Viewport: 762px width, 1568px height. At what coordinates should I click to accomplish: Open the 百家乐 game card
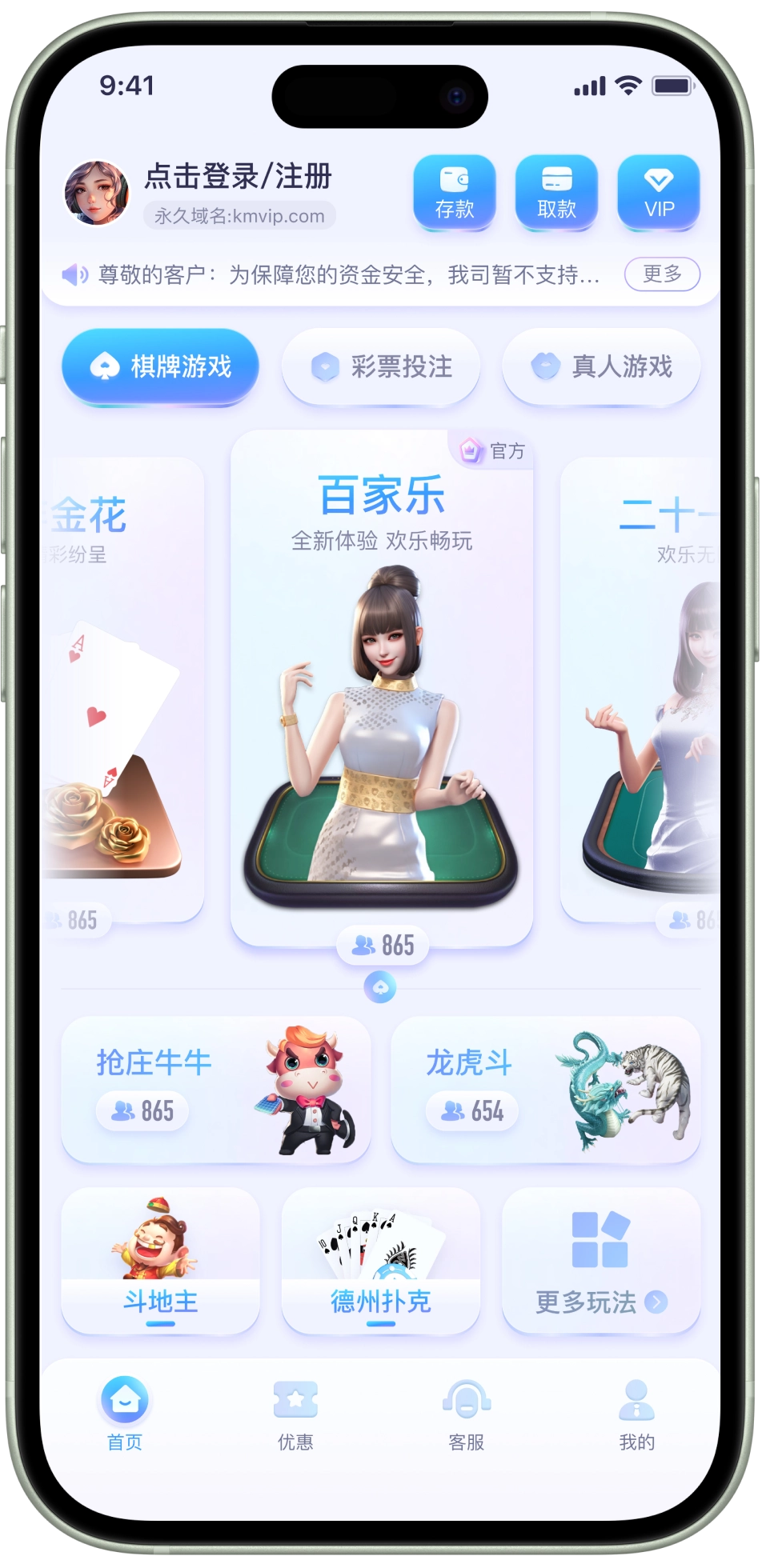382,688
